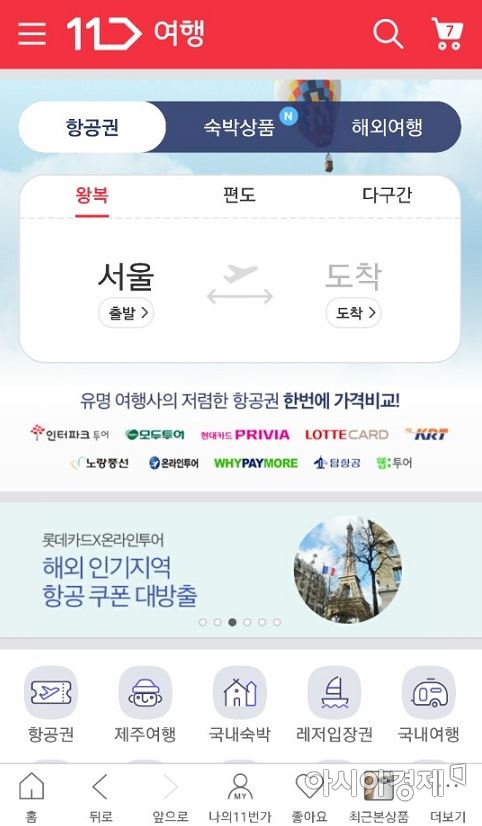Go to 홈 in bottom bar
This screenshot has height=826, width=482.
(32, 797)
